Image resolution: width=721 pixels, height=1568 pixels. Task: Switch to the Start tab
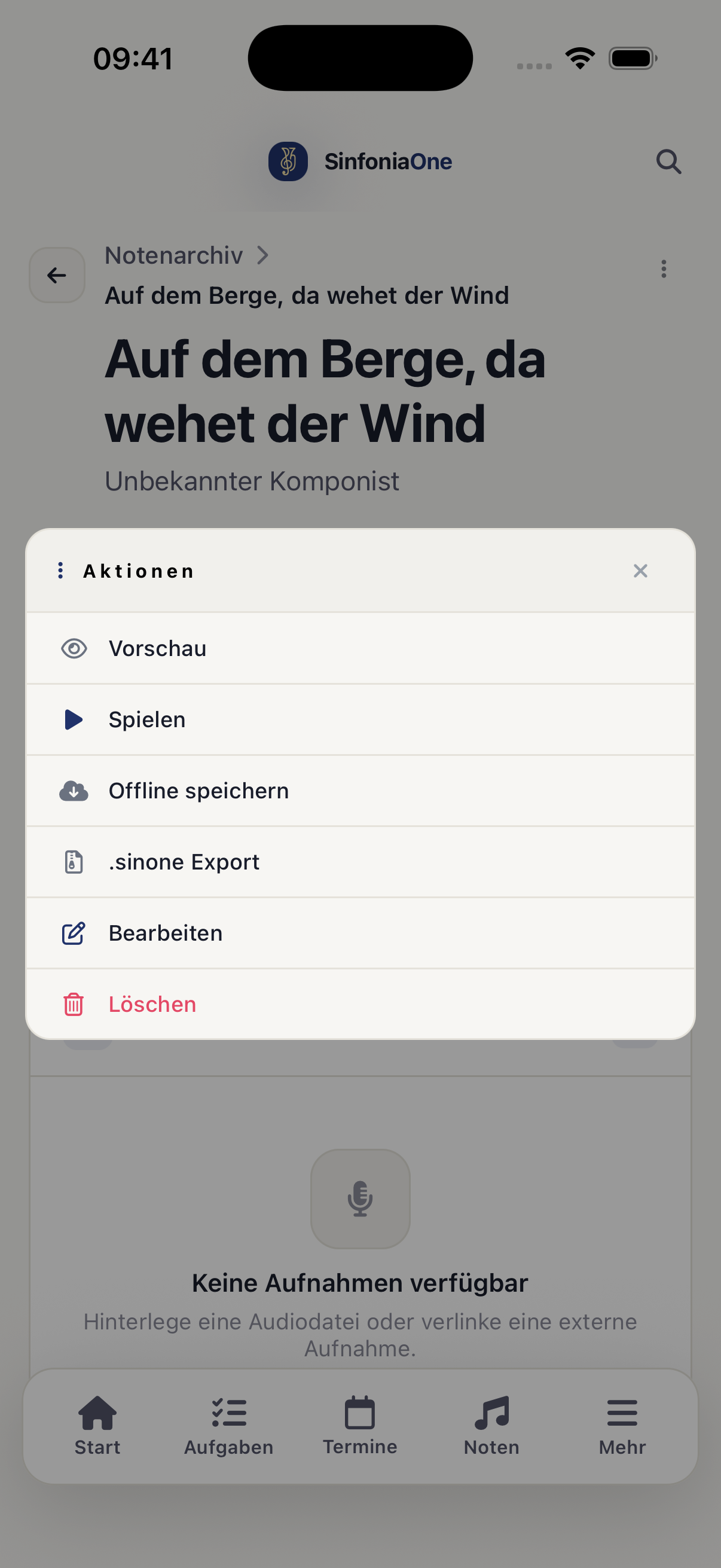[97, 1426]
